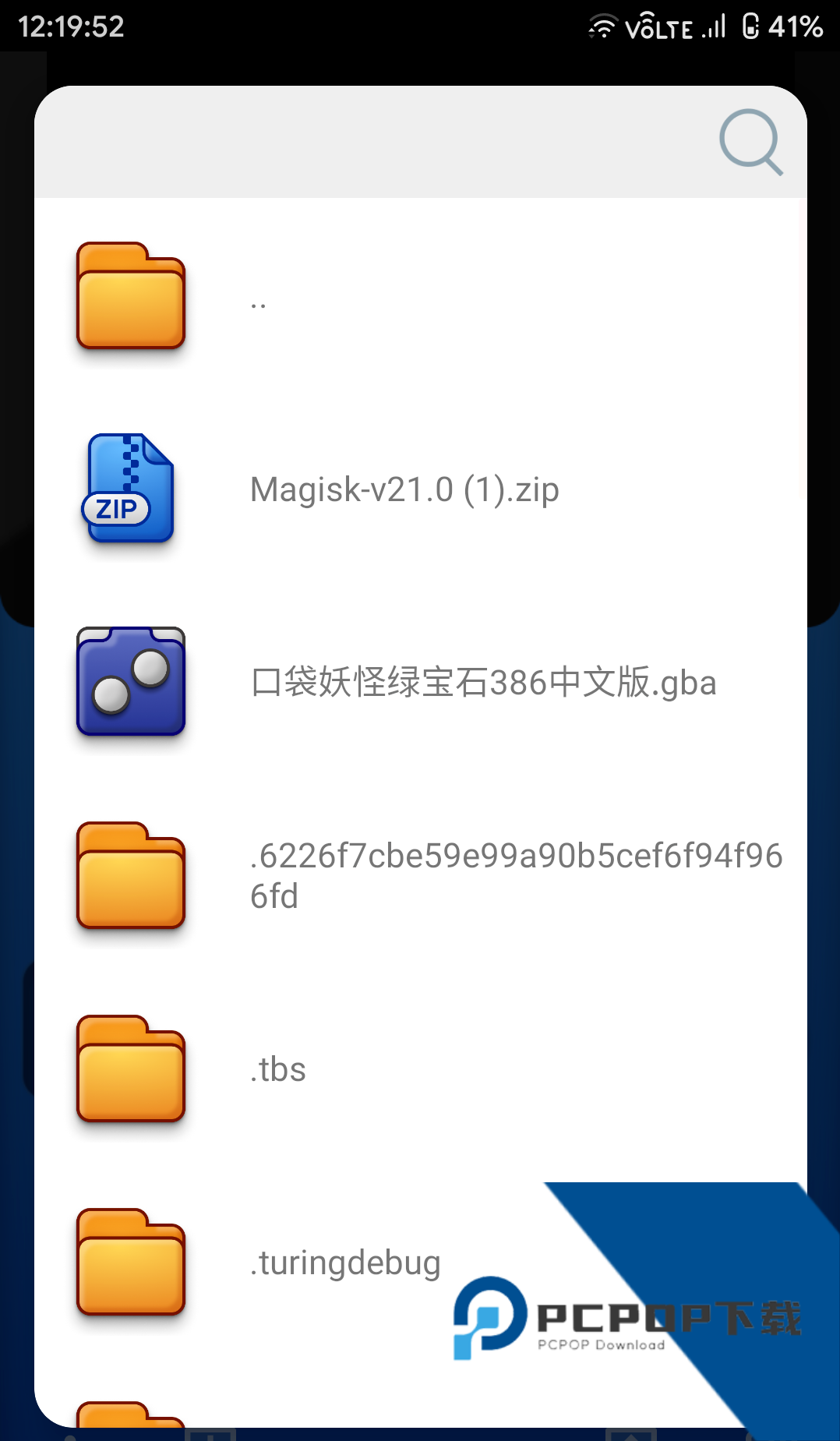Screen dimensions: 840x1441
Task: Click the VoLTE indicator in status bar
Action: (x=658, y=26)
